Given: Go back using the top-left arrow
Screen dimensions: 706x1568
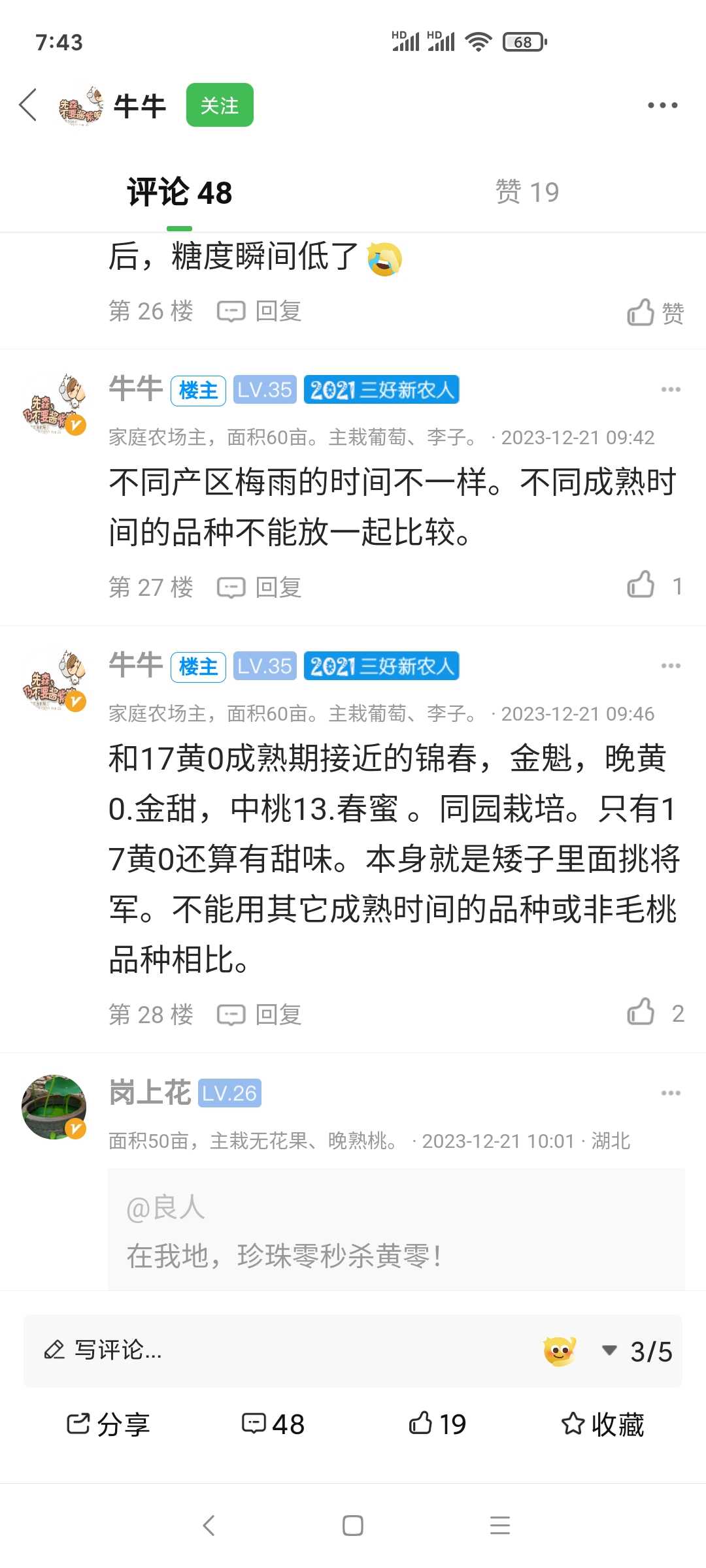Looking at the screenshot, I should click(x=28, y=105).
